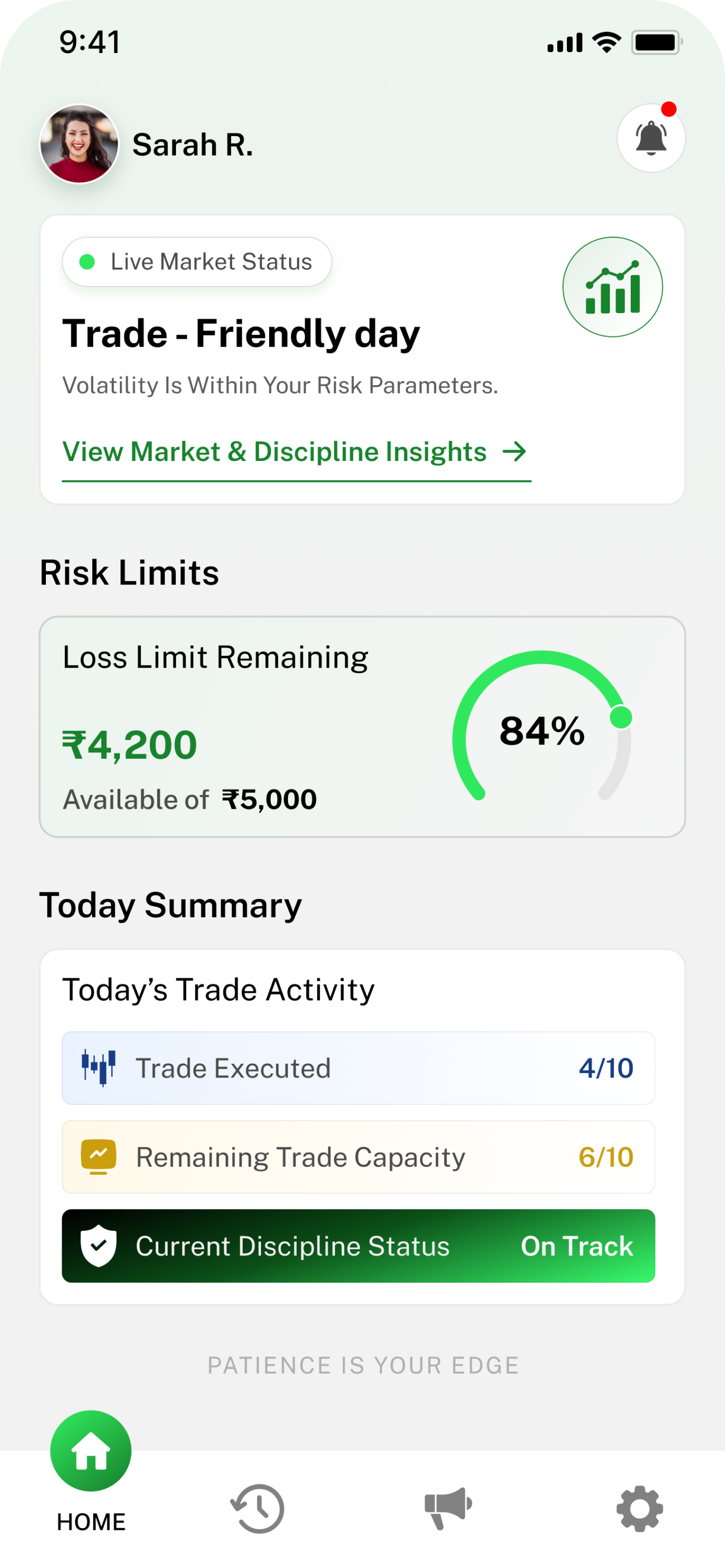Go to the settings gear tab

click(x=639, y=1509)
